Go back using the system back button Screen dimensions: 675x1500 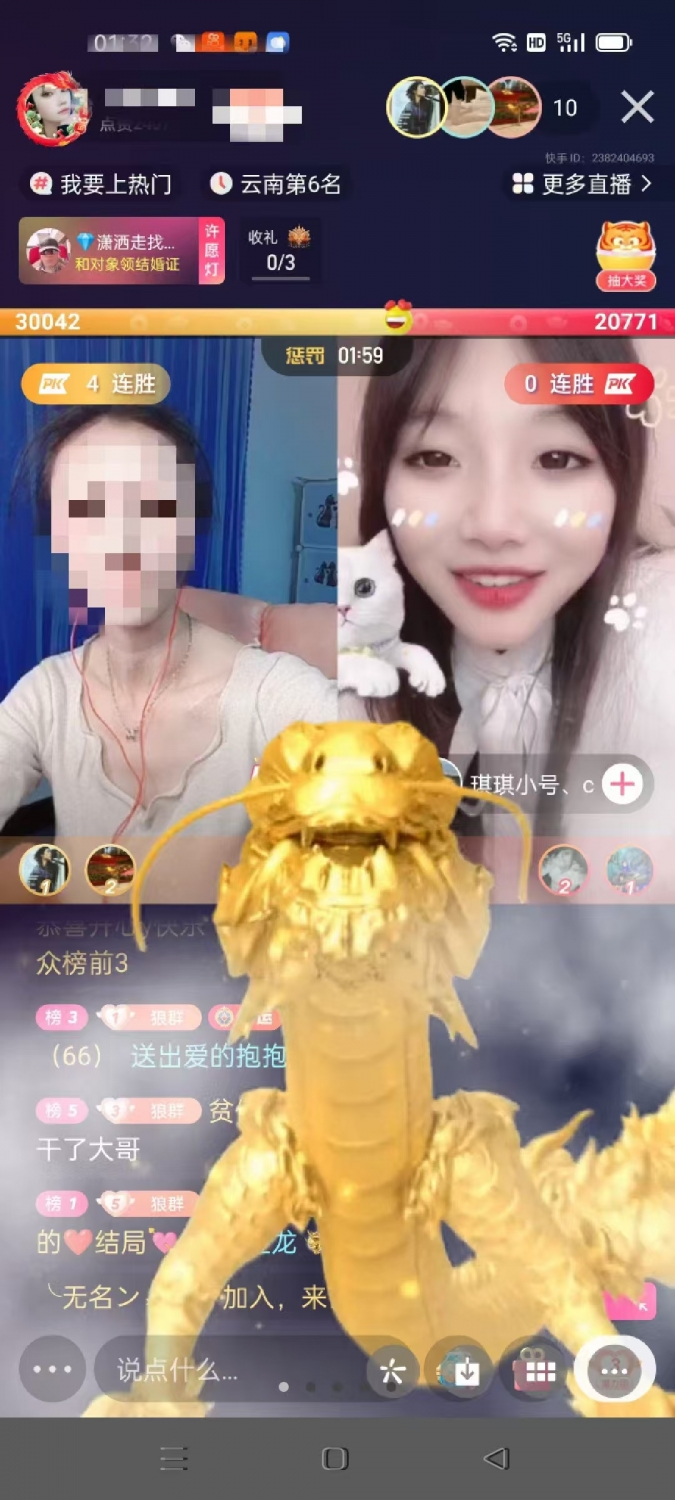[x=496, y=1458]
